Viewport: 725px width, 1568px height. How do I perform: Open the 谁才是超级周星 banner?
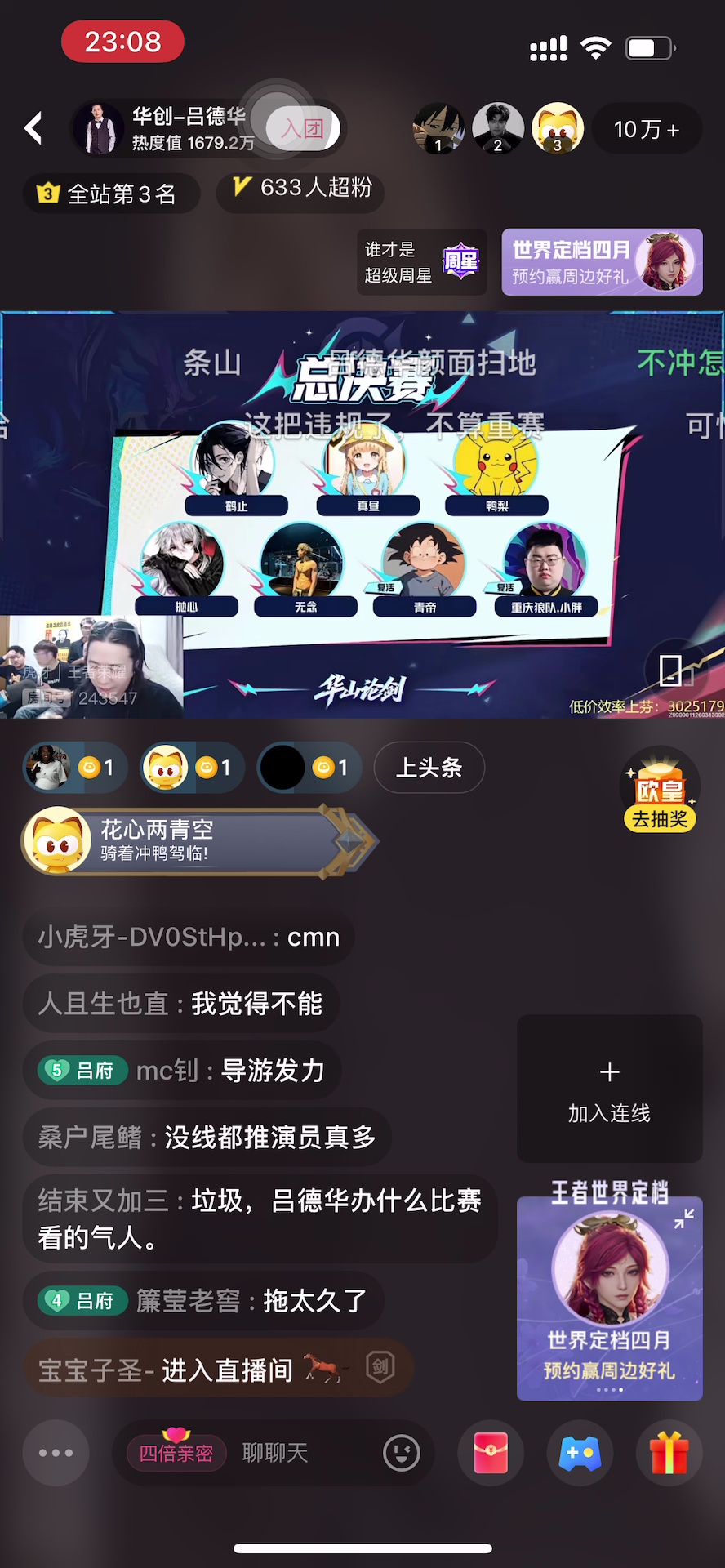click(421, 262)
